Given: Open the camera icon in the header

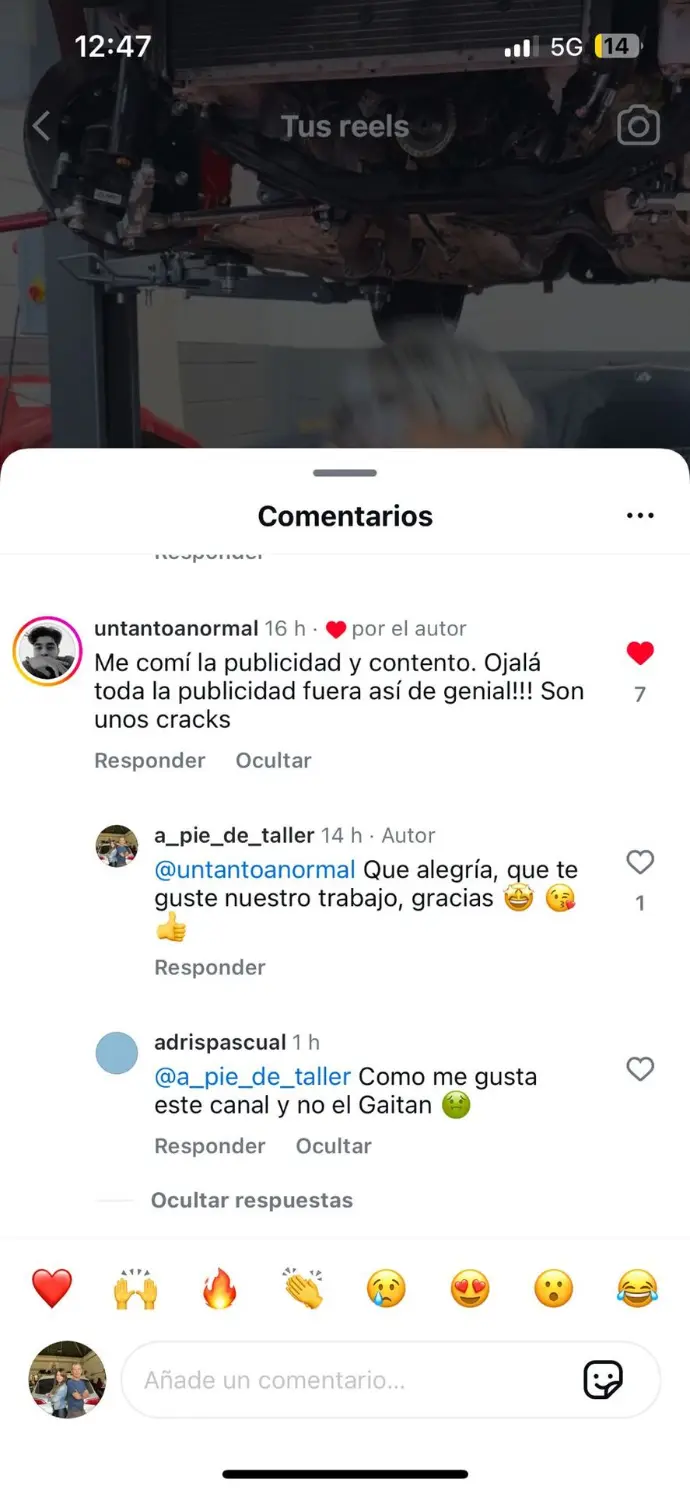Looking at the screenshot, I should pos(638,127).
